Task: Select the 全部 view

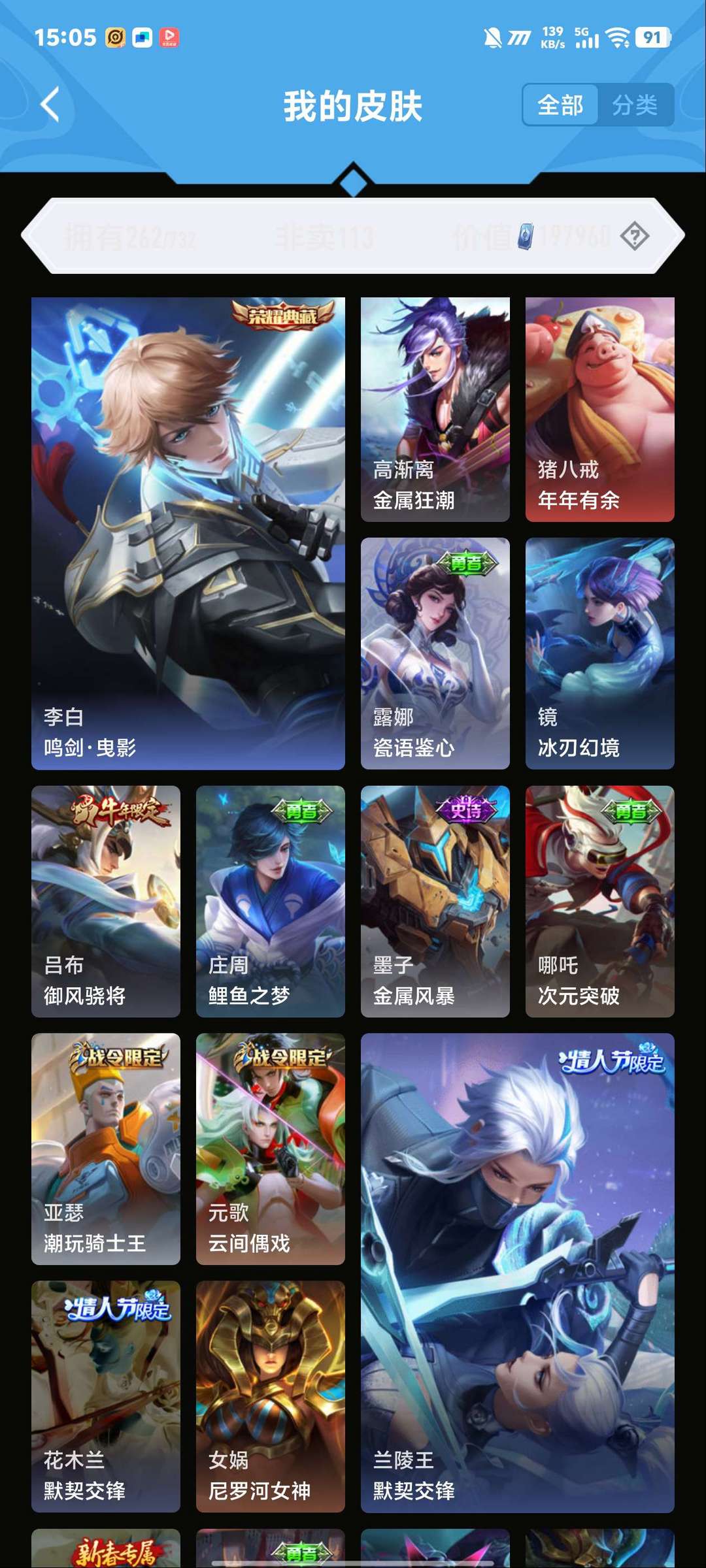Action: pos(560,105)
